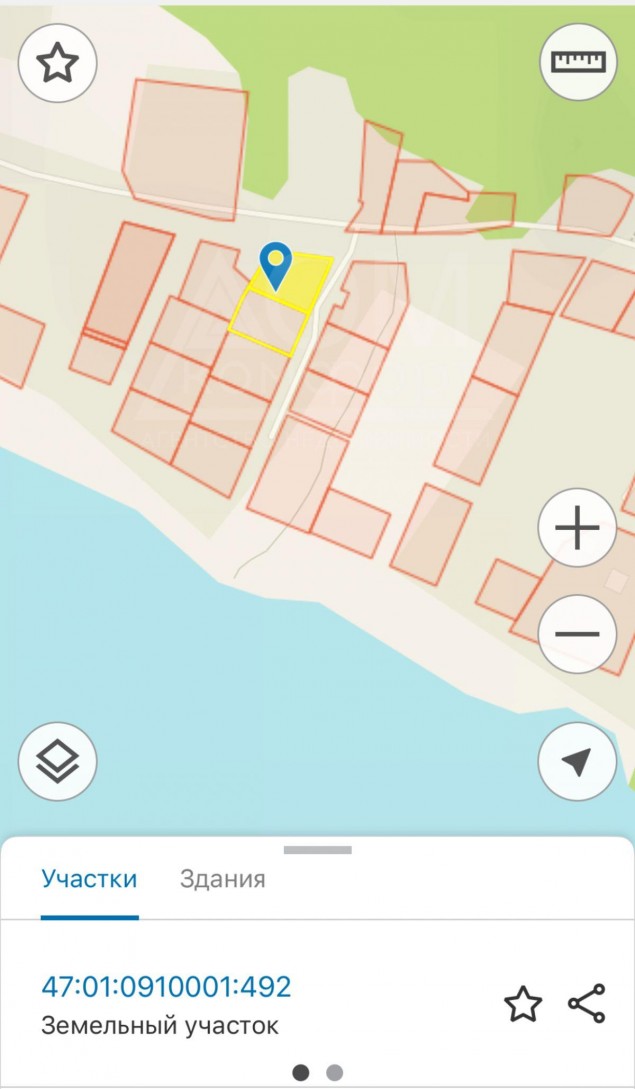Screen dimensions: 635x1089
Task: Open favorites with the star button on the map
Action: click(x=57, y=63)
